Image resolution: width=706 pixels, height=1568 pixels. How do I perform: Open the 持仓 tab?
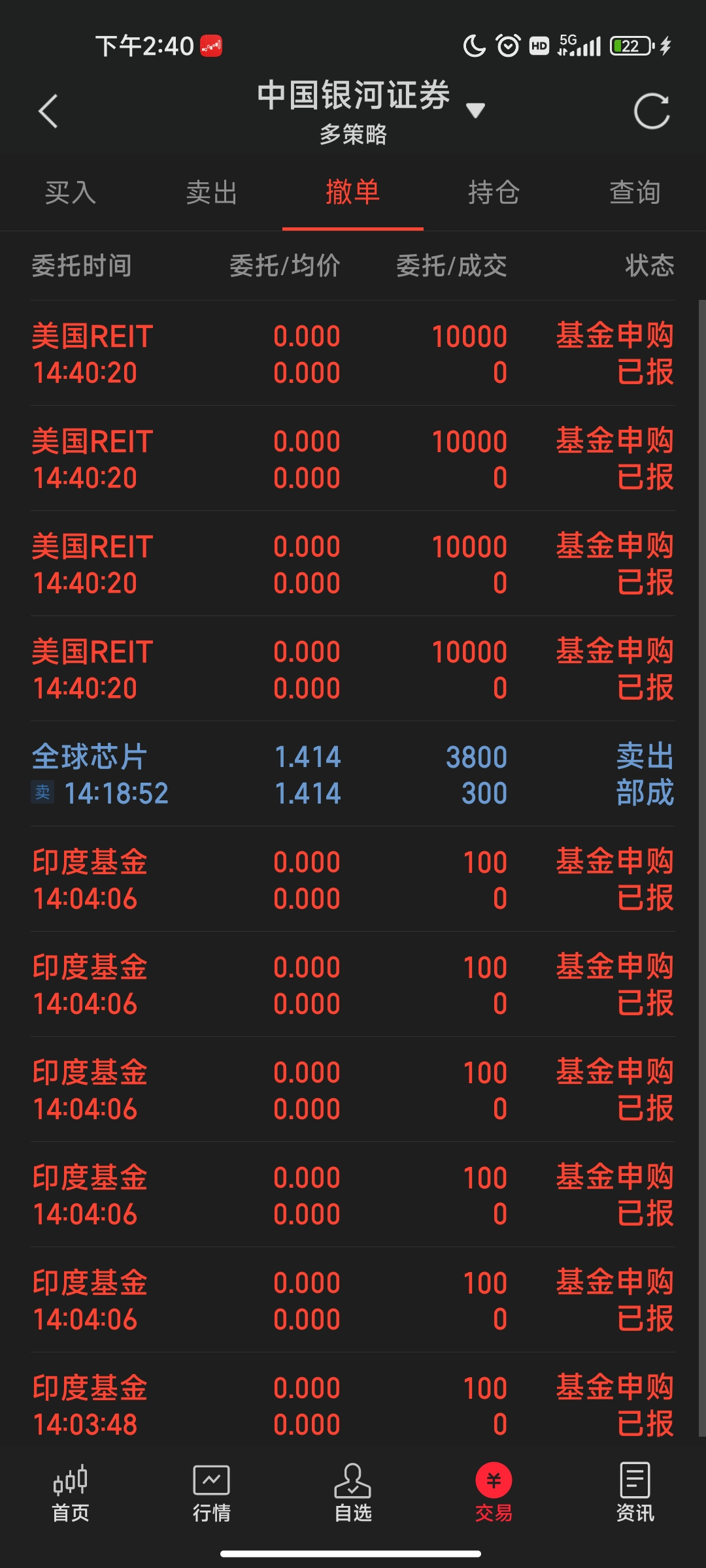[x=494, y=193]
